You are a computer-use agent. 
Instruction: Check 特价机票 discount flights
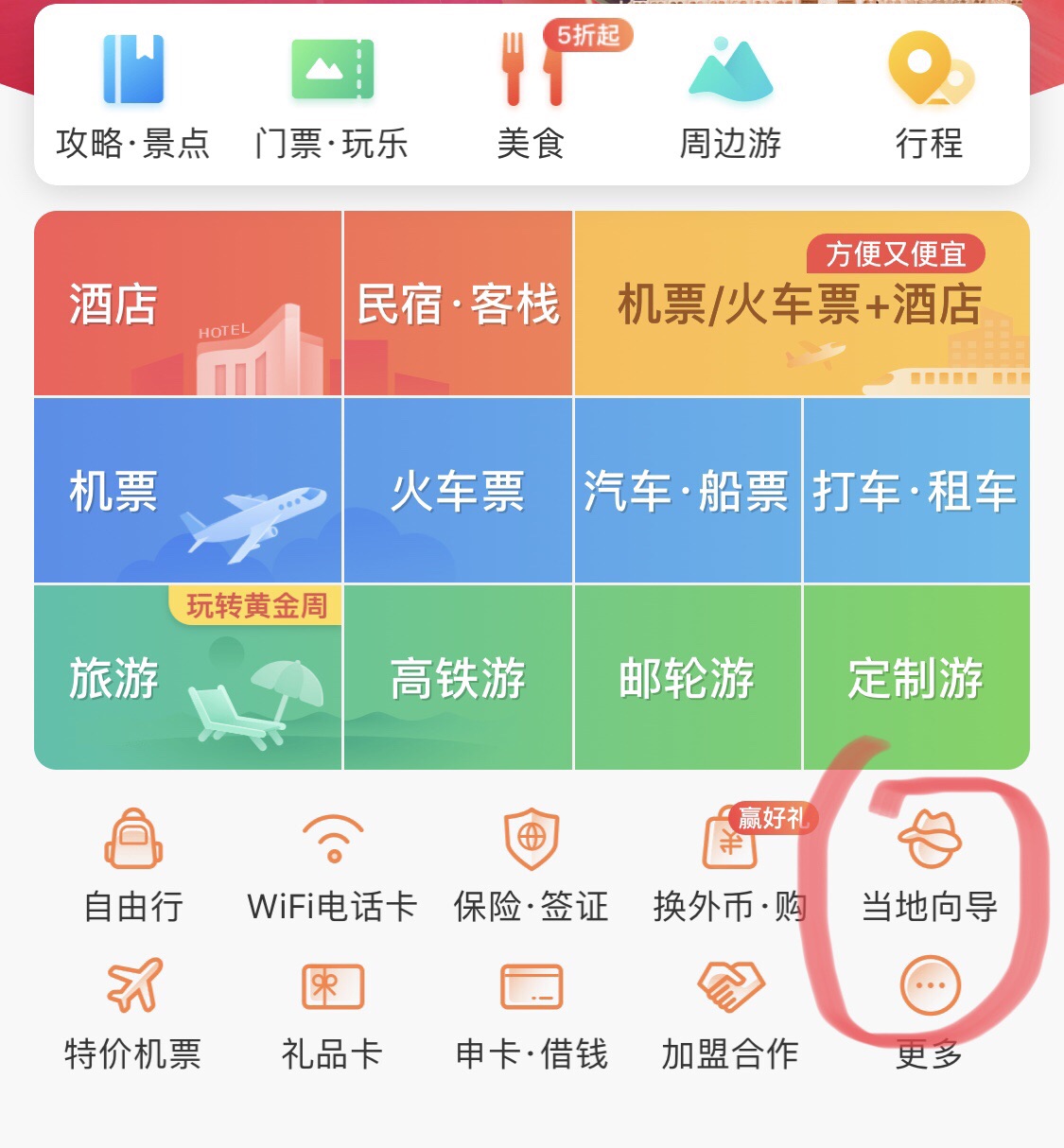(x=133, y=1012)
